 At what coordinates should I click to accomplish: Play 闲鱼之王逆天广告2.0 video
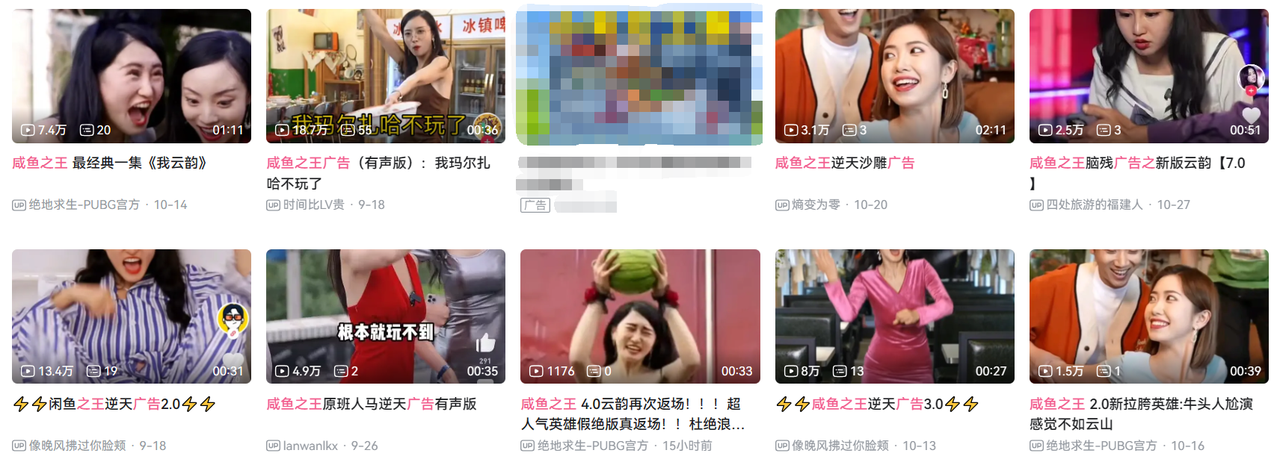pos(131,316)
